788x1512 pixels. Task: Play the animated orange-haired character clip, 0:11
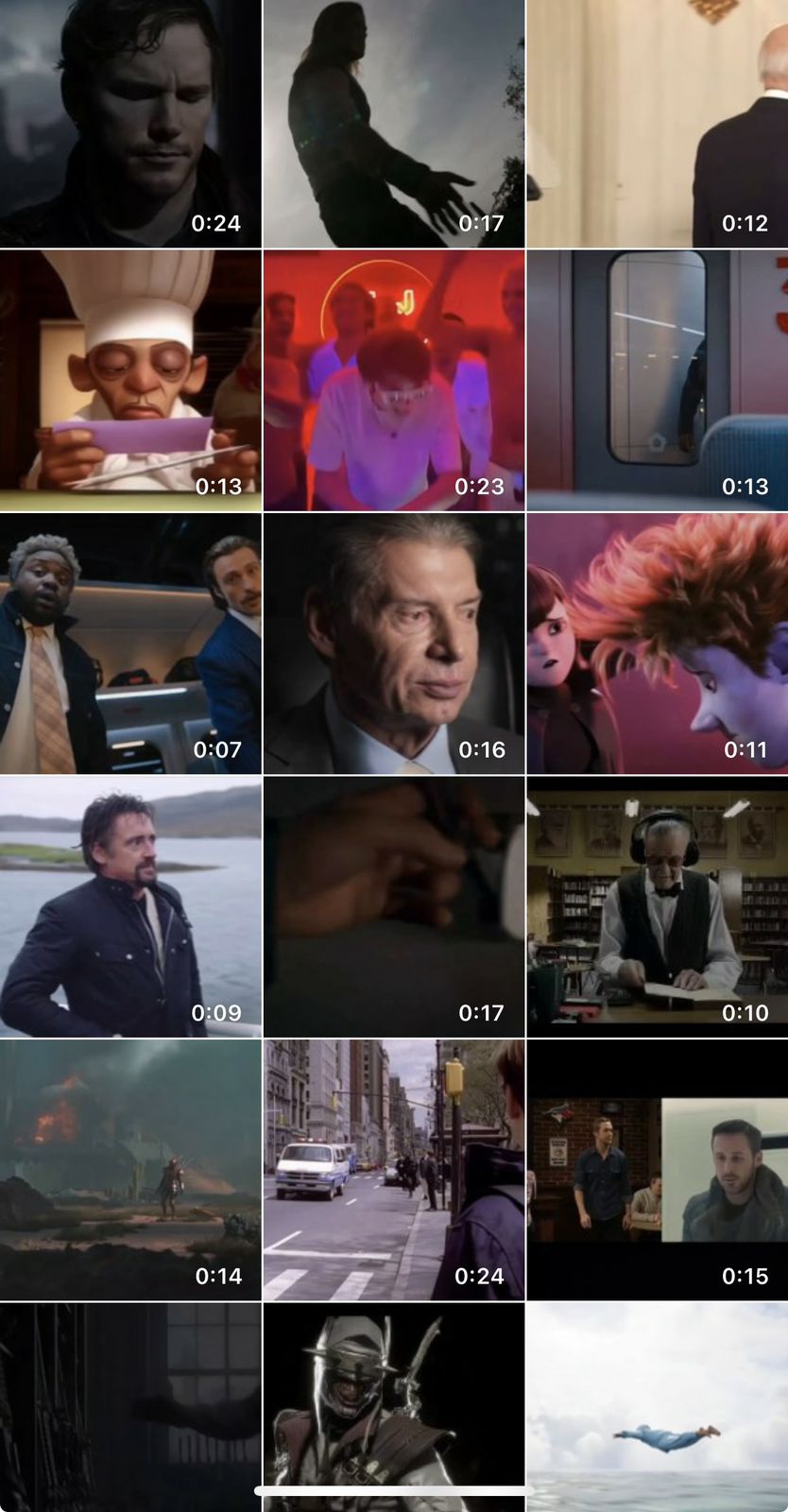[x=657, y=644]
